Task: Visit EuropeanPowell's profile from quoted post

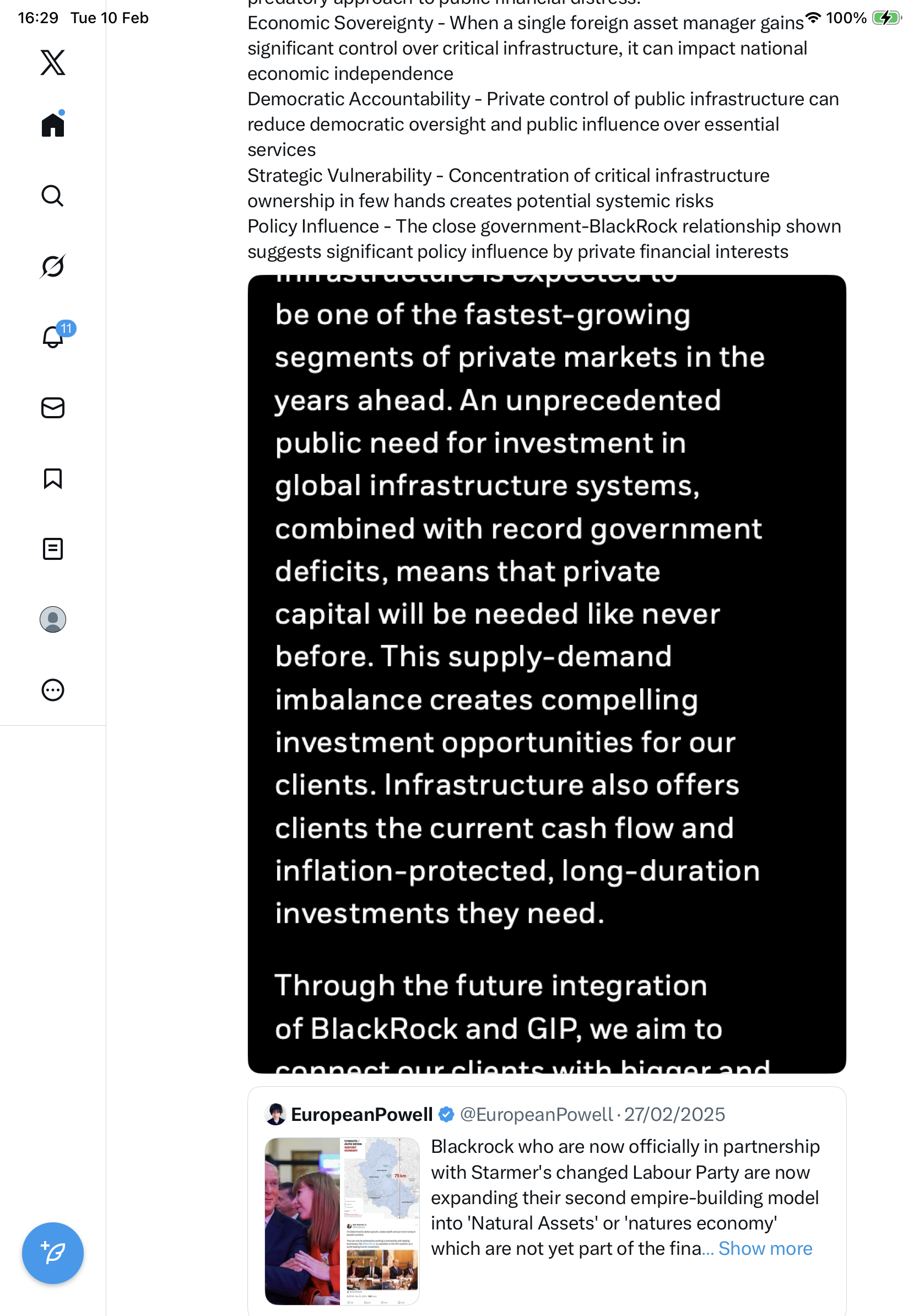Action: click(361, 1114)
